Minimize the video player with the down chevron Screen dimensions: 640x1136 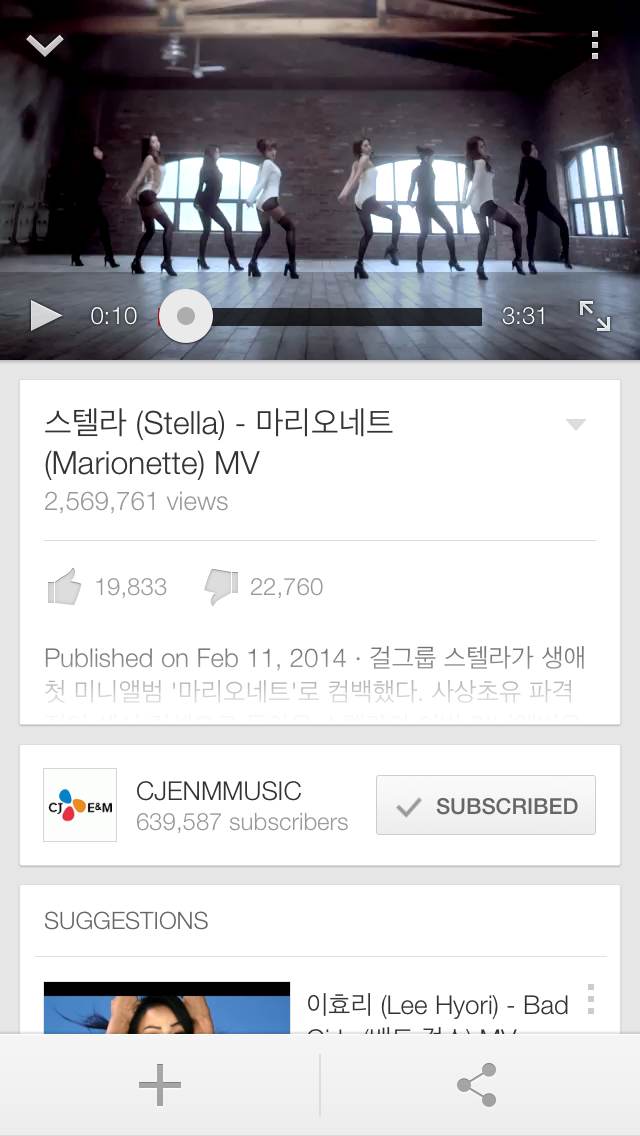tap(44, 46)
